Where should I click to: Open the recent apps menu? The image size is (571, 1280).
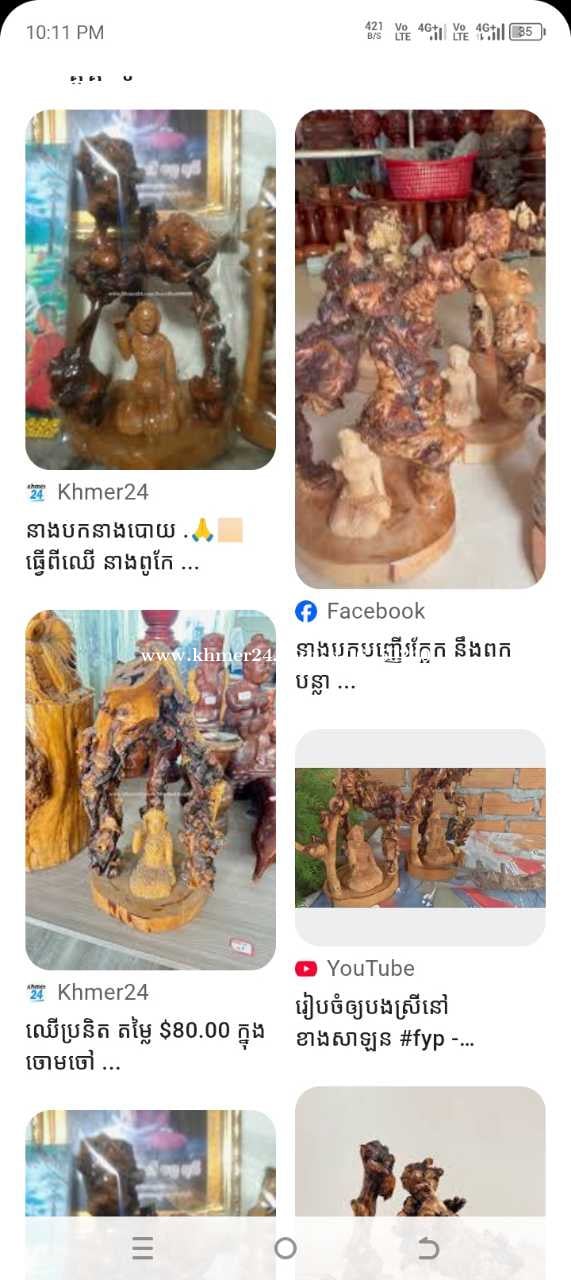[143, 1248]
